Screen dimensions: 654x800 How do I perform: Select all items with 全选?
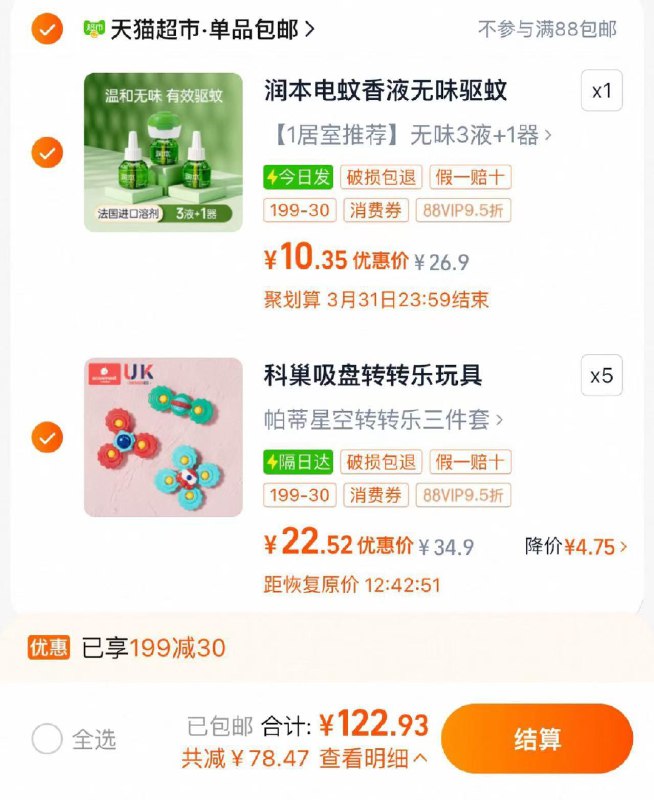47,739
